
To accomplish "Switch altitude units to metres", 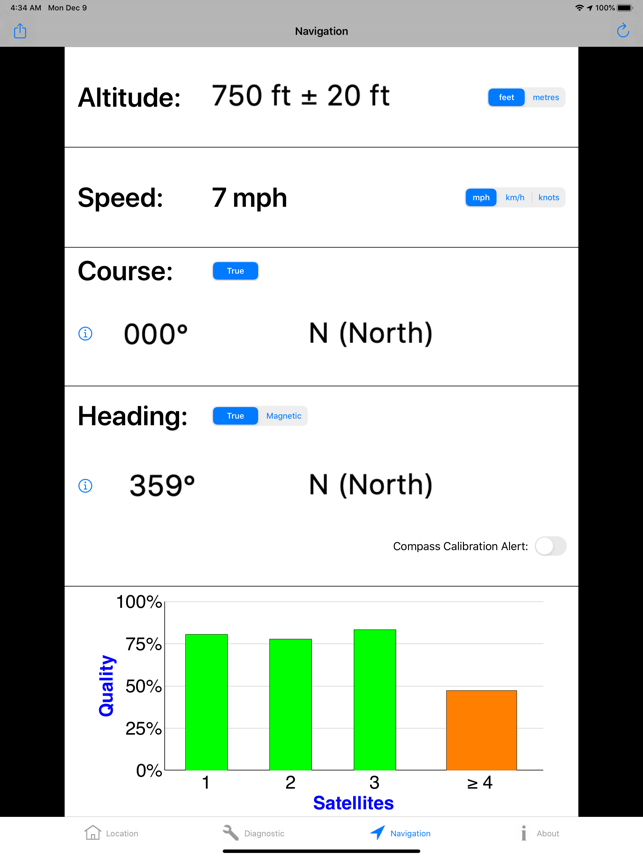I will [x=546, y=97].
